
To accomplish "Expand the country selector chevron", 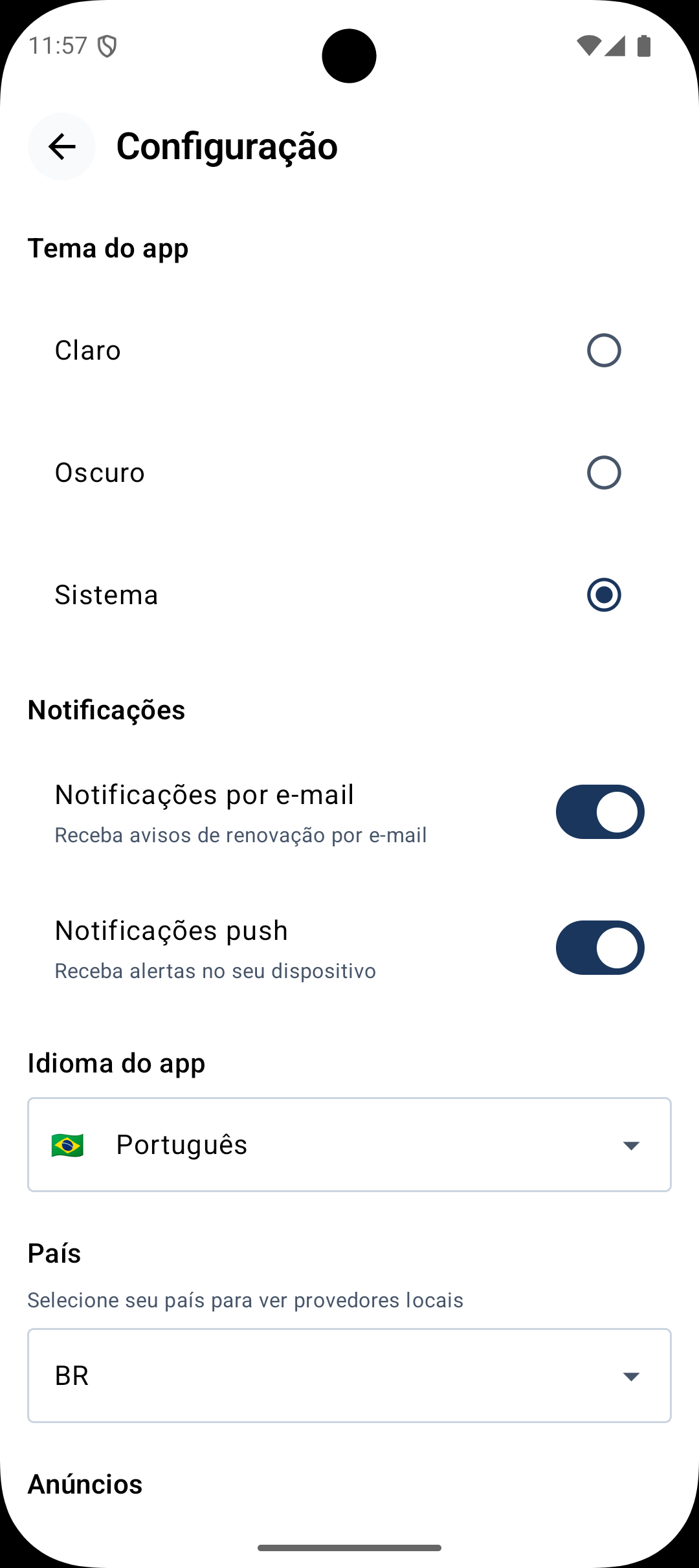I will [631, 1375].
